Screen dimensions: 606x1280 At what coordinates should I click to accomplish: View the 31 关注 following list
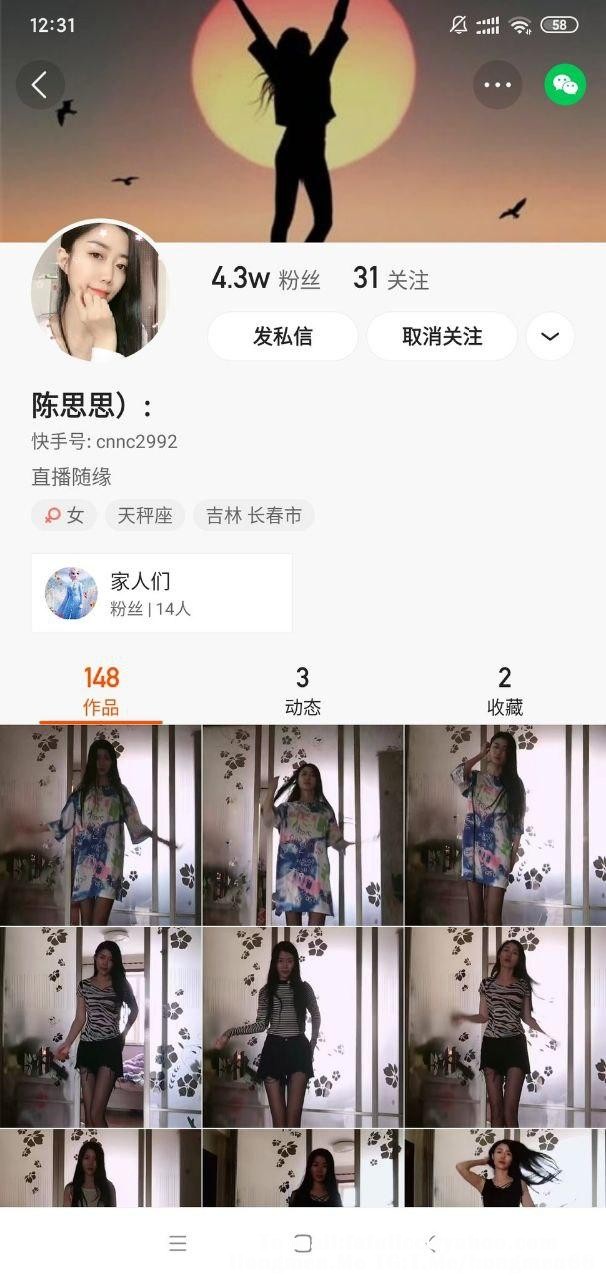pyautogui.click(x=390, y=279)
